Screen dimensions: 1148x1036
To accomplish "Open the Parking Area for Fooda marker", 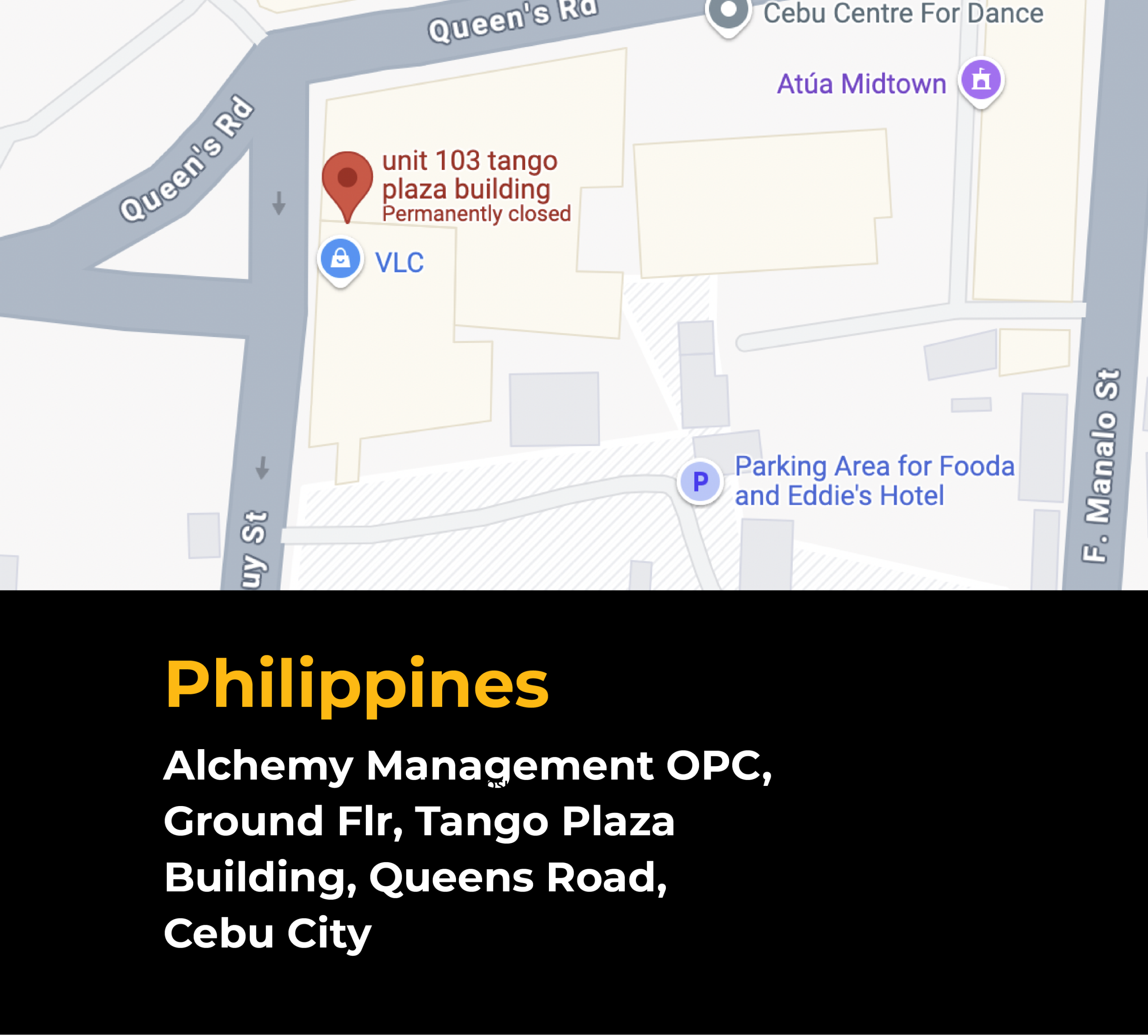I will pos(700,481).
